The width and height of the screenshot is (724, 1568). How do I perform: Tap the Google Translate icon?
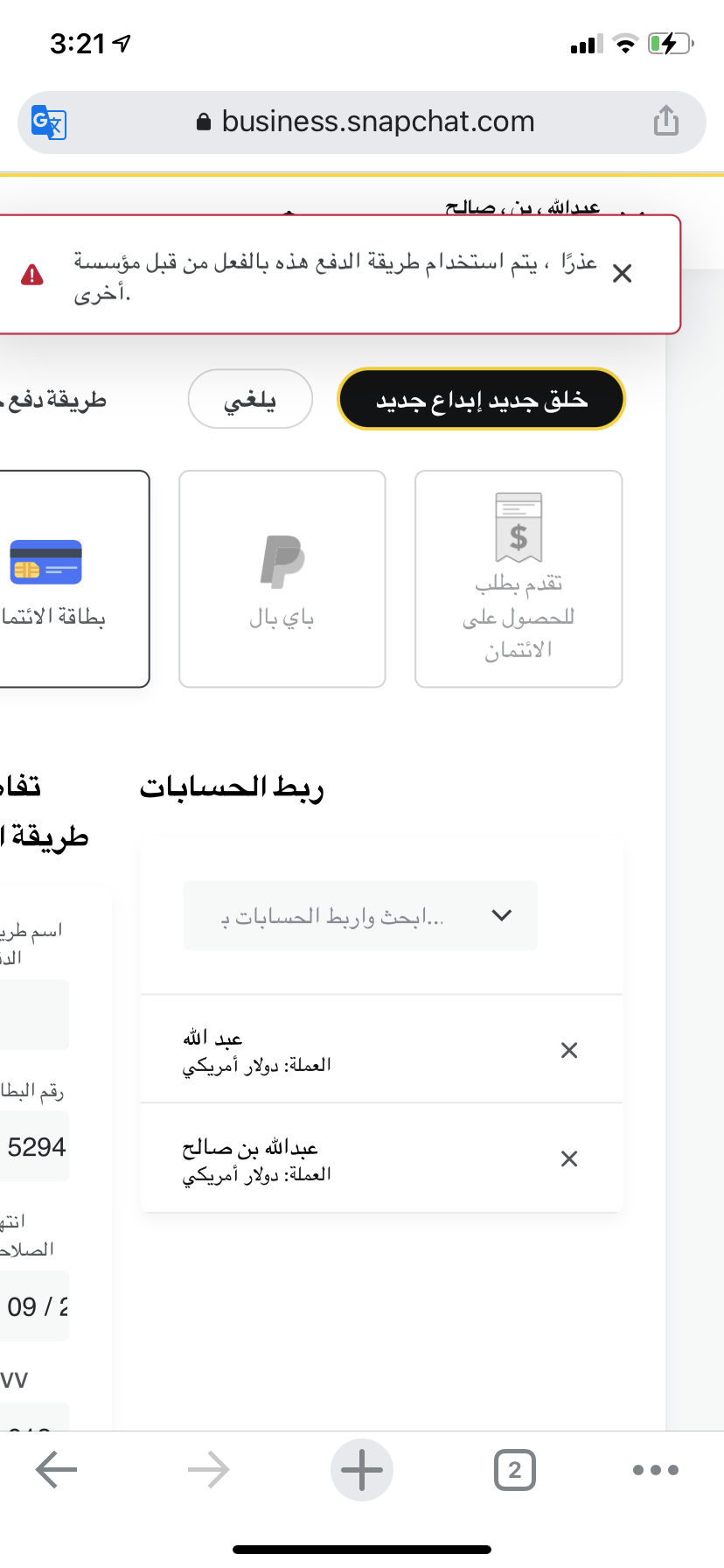tap(49, 122)
